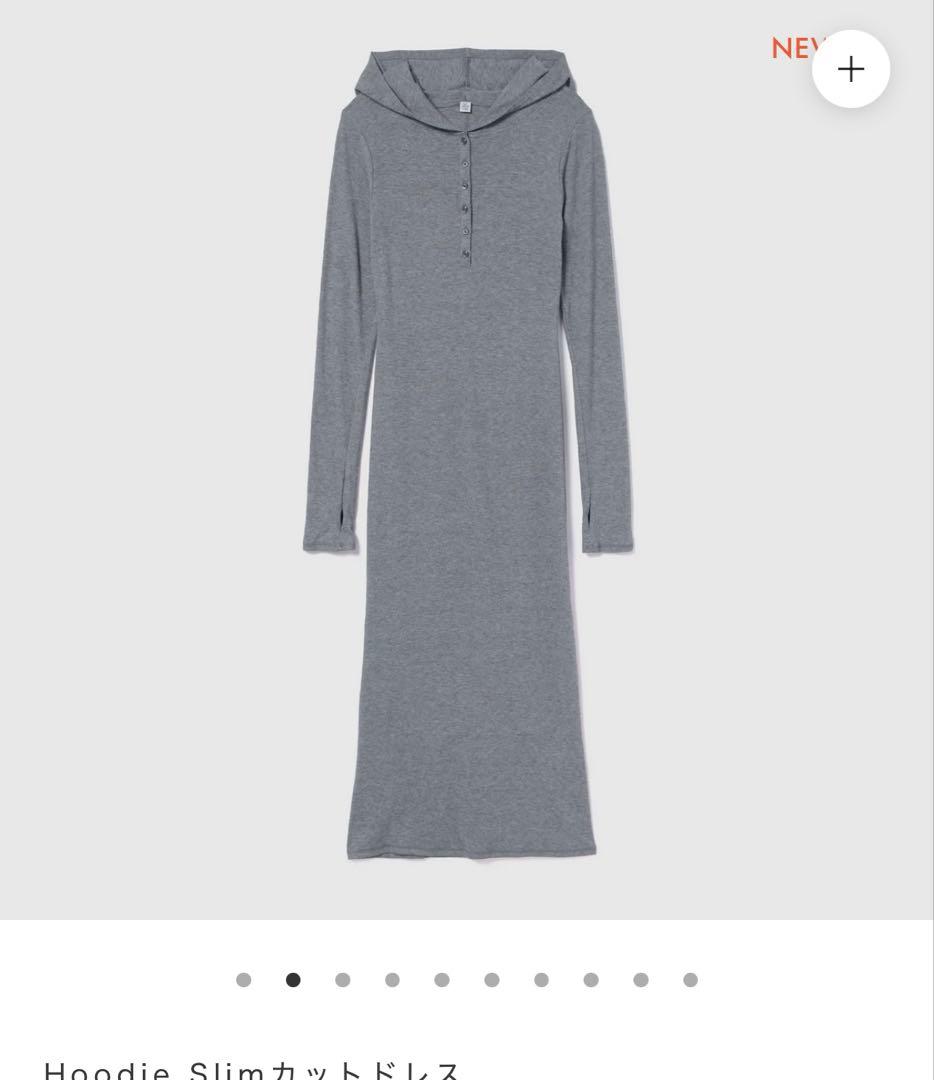Click the product name text below the dots

(253, 1071)
